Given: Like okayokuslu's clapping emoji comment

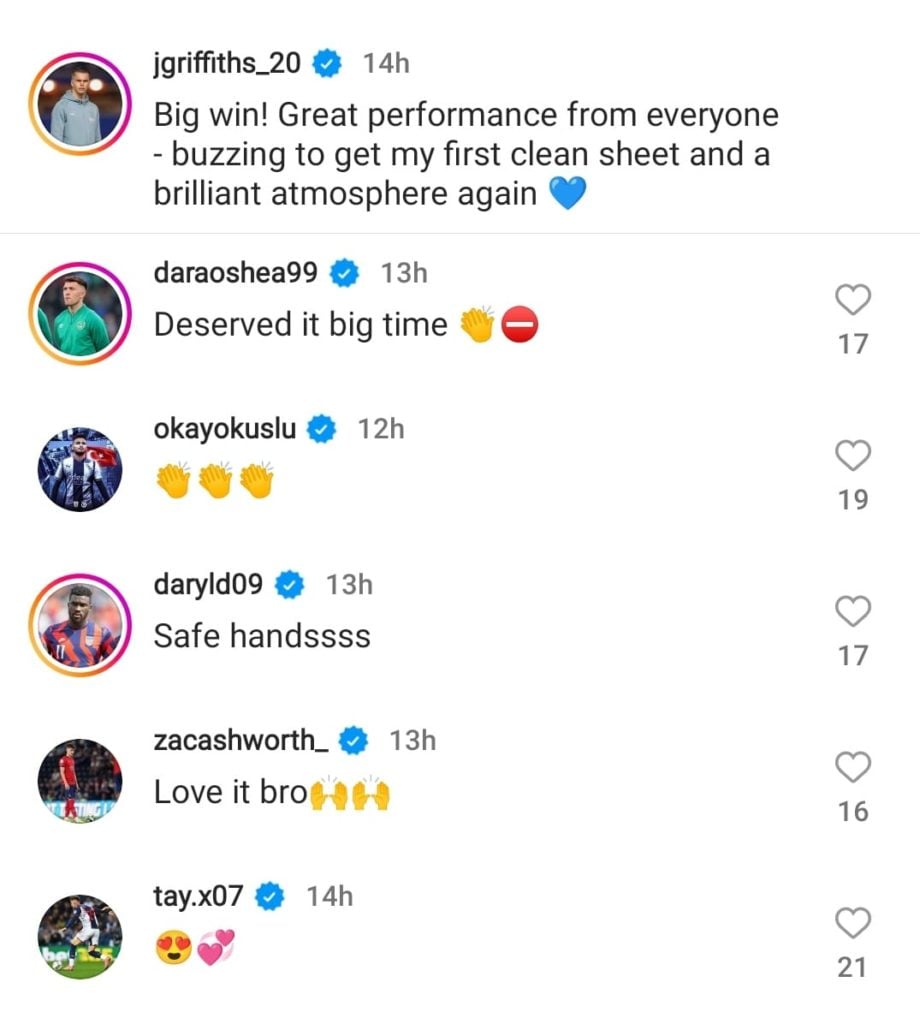Looking at the screenshot, I should pos(852,455).
